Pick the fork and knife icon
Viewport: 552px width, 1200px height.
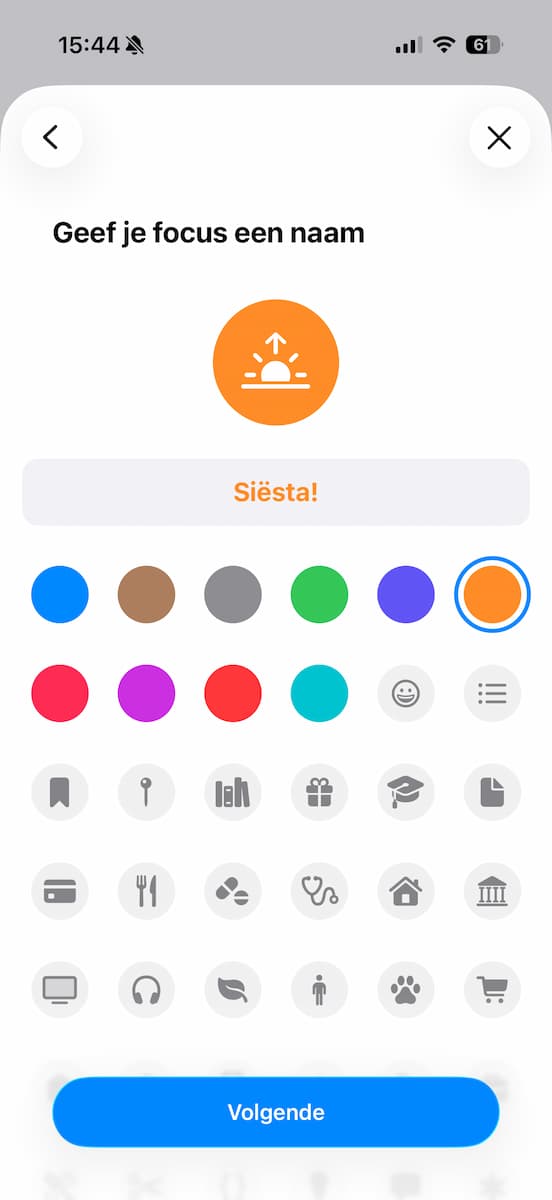[147, 889]
